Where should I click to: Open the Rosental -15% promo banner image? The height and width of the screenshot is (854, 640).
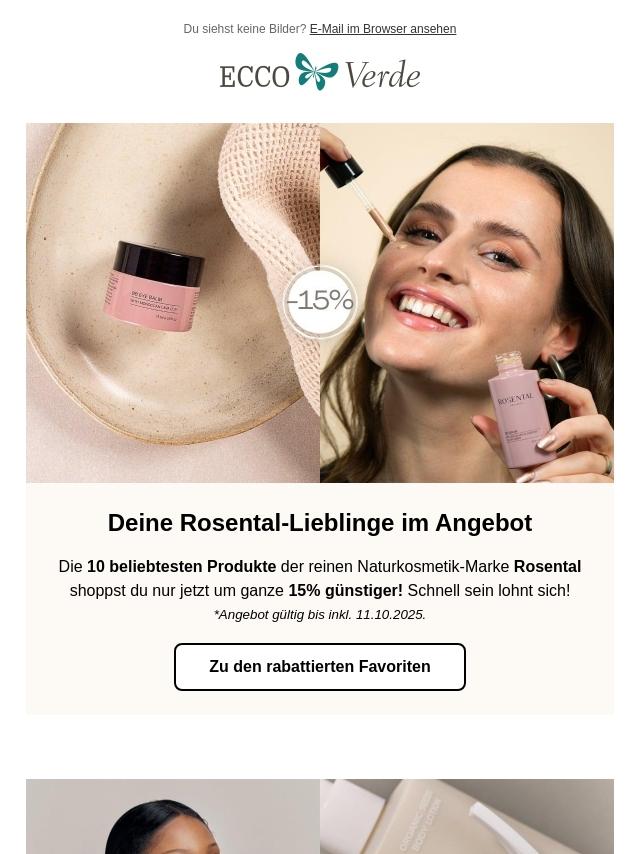(320, 303)
